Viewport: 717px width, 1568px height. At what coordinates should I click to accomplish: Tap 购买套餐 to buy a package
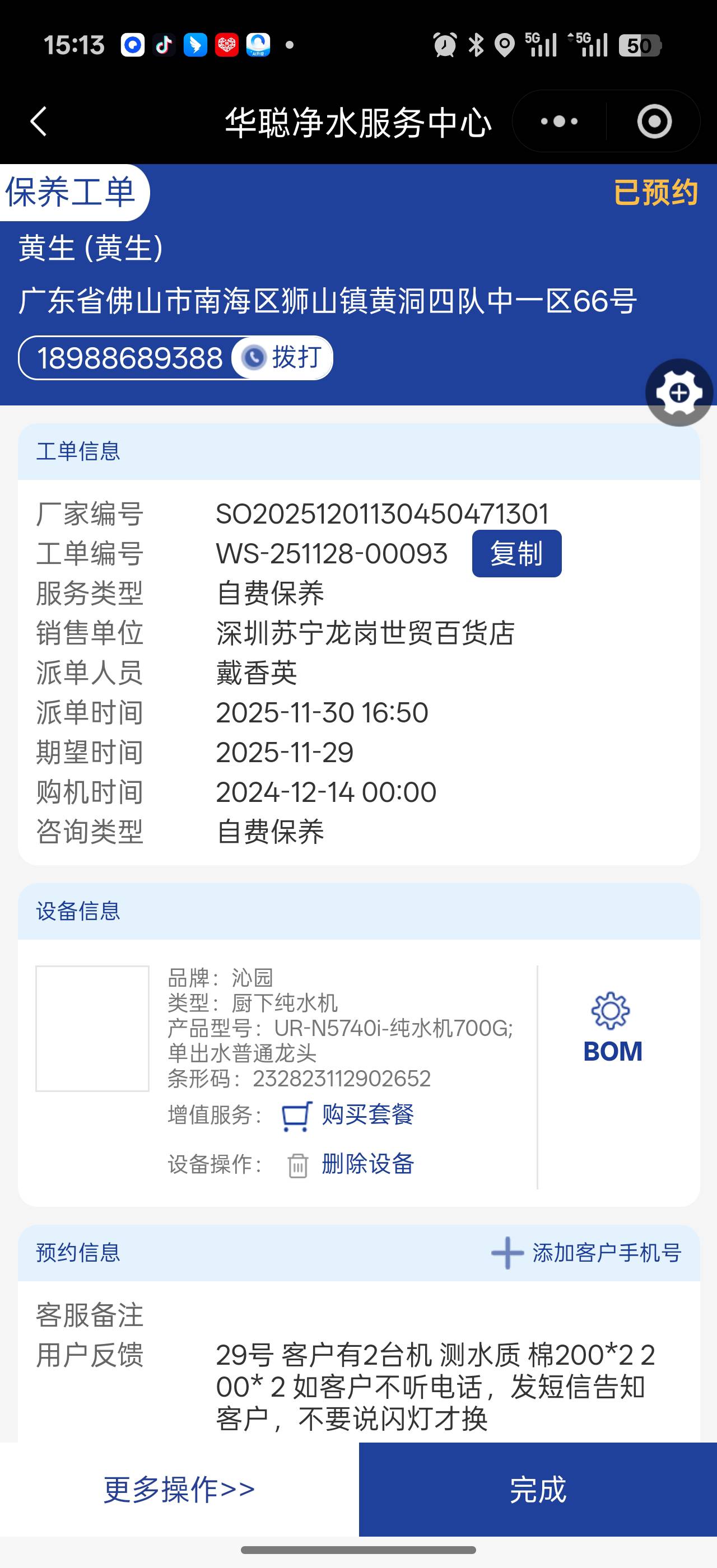[x=367, y=1115]
